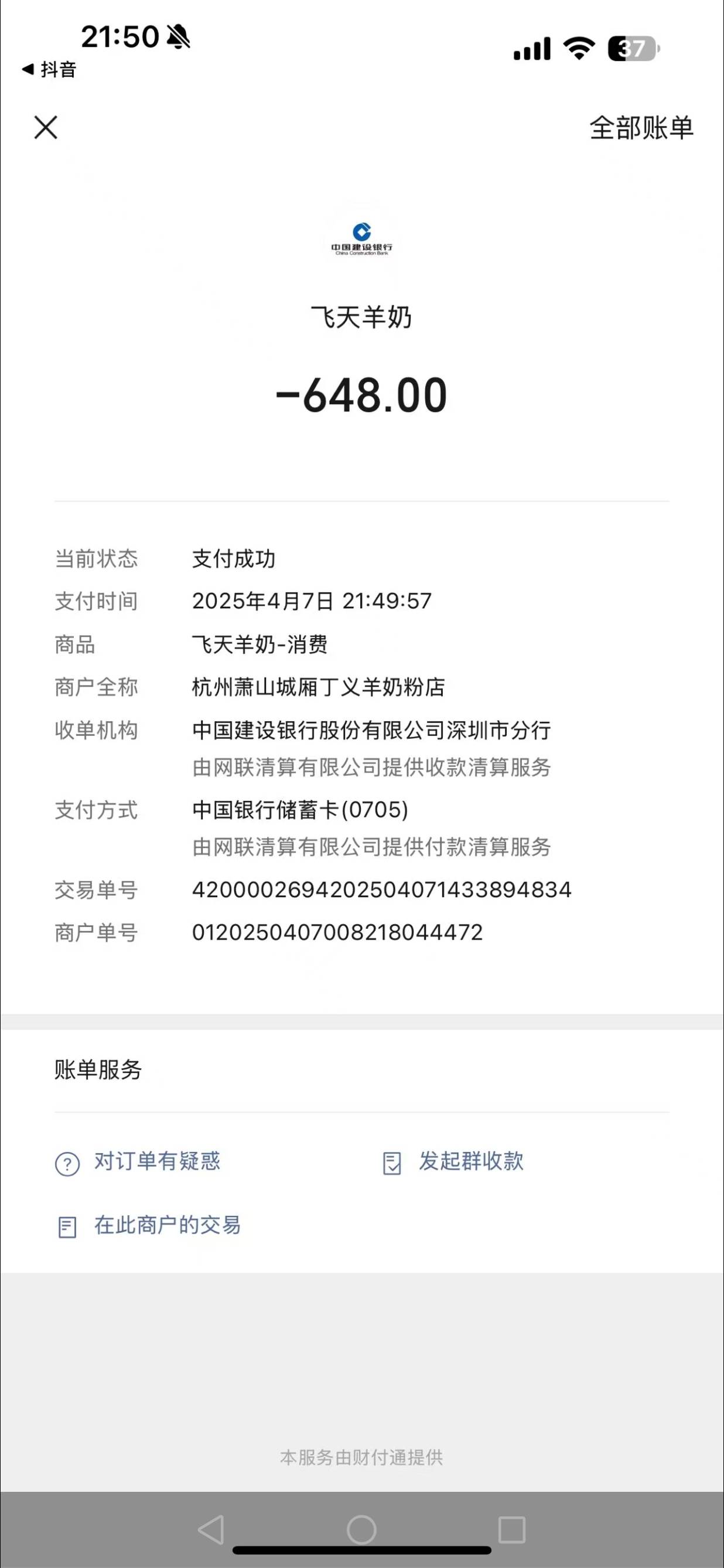This screenshot has width=724, height=1568.
Task: Tap 对订单有疑惑 for order help
Action: [138, 1162]
